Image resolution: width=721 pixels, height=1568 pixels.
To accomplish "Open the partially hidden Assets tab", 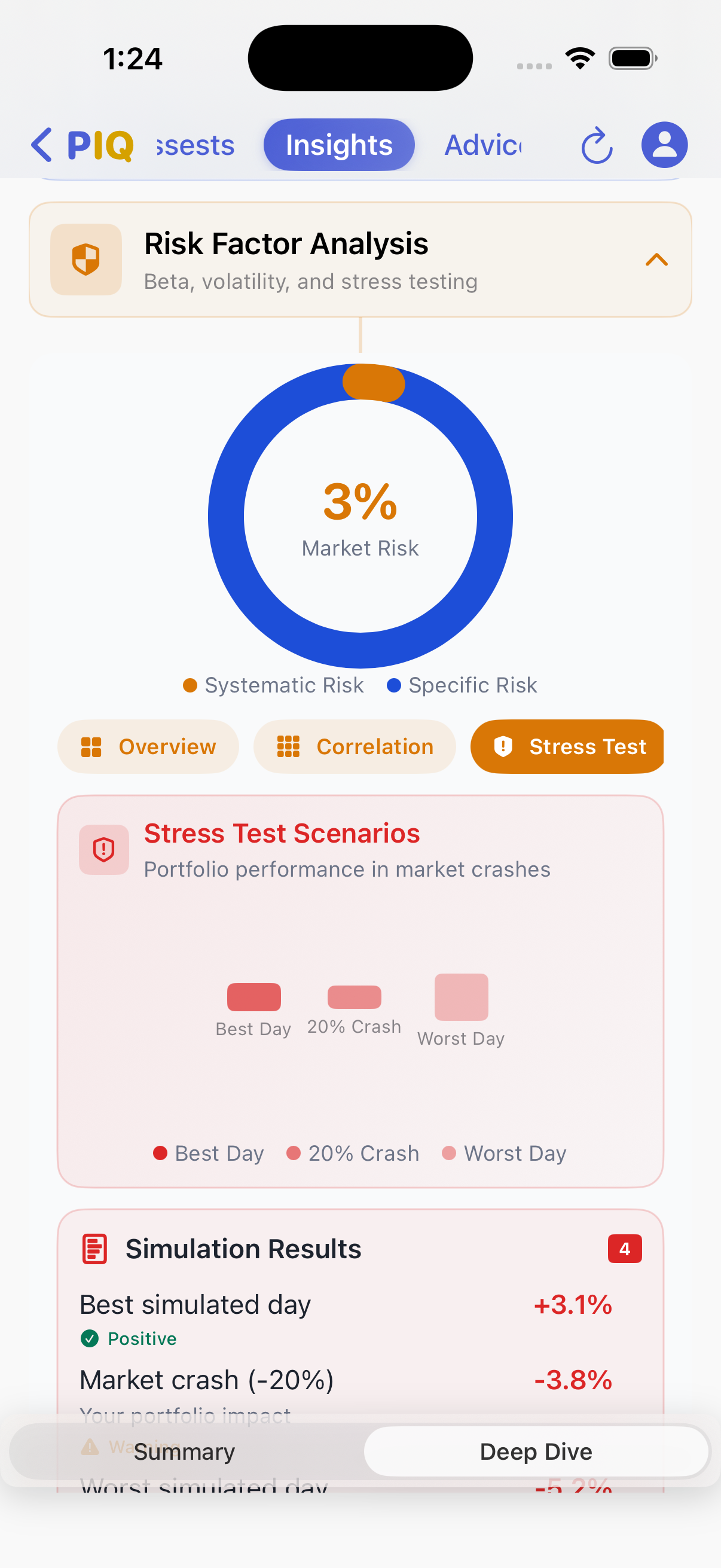I will pos(196,145).
